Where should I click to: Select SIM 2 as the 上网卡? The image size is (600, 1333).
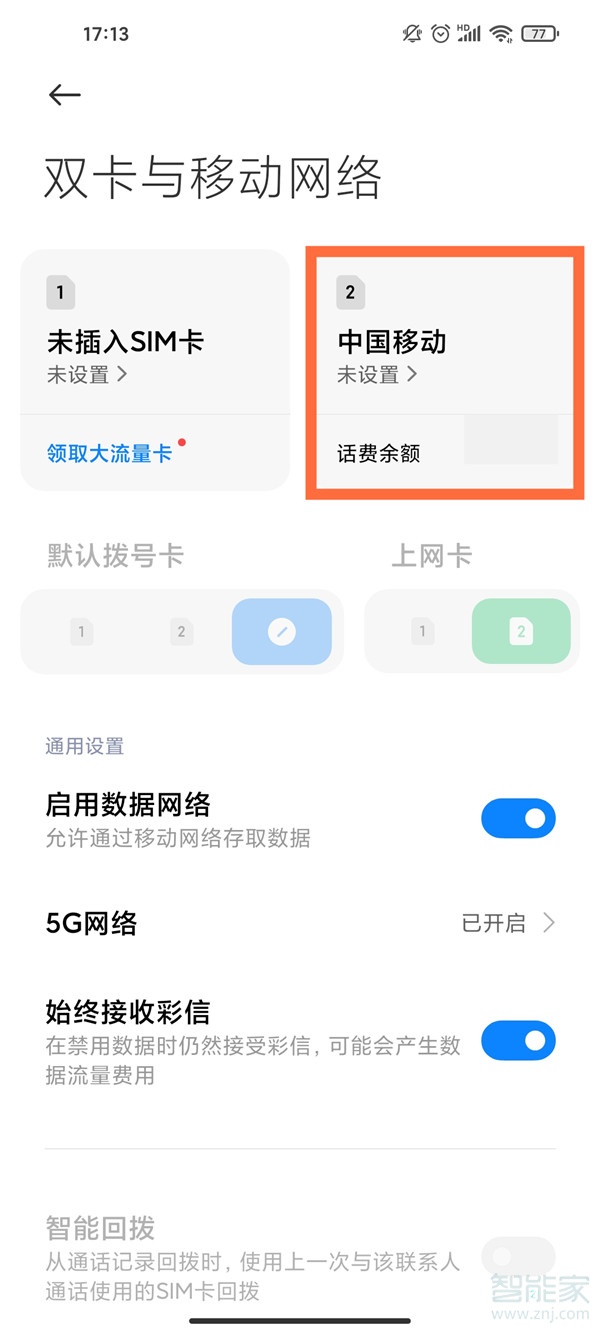tap(521, 632)
